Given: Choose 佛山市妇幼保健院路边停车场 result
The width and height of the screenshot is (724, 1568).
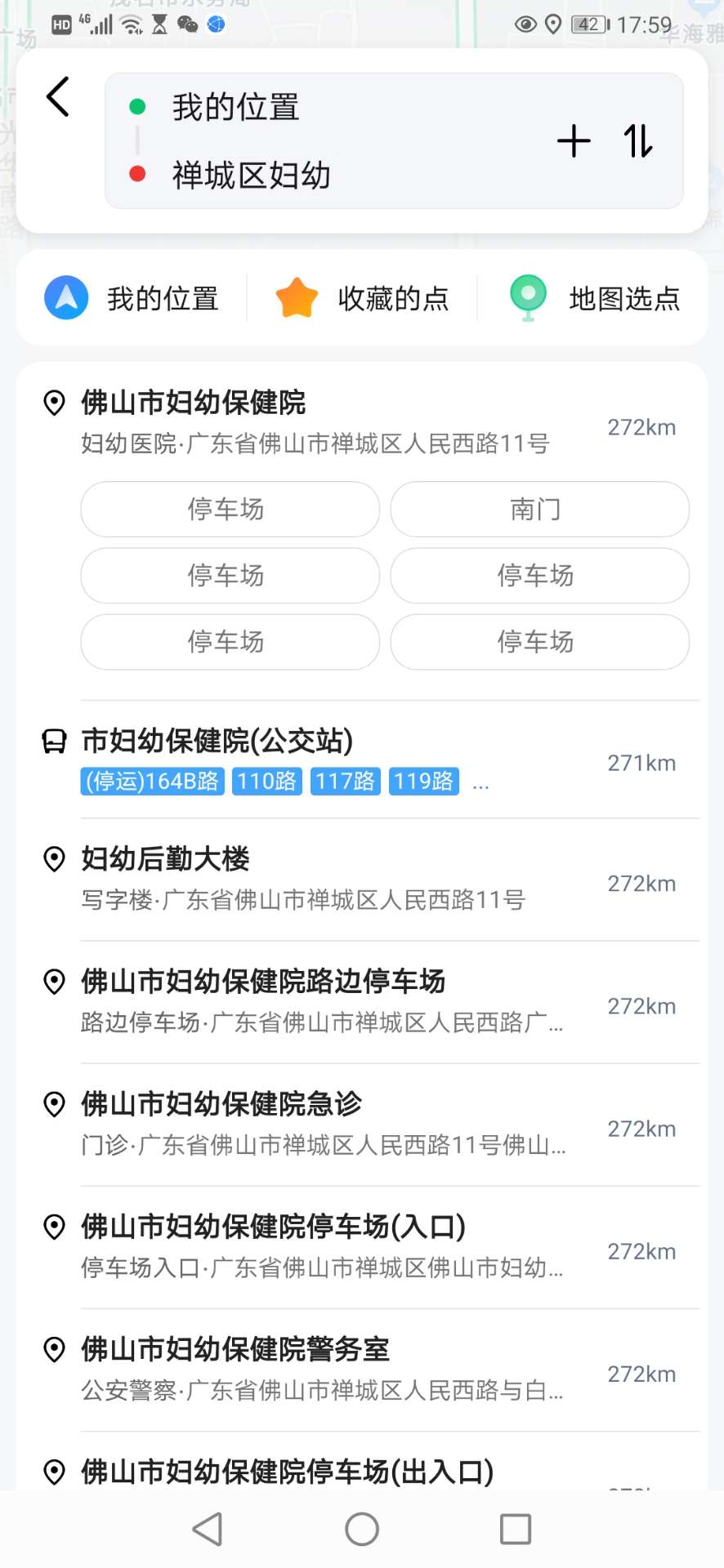Looking at the screenshot, I should [327, 1001].
